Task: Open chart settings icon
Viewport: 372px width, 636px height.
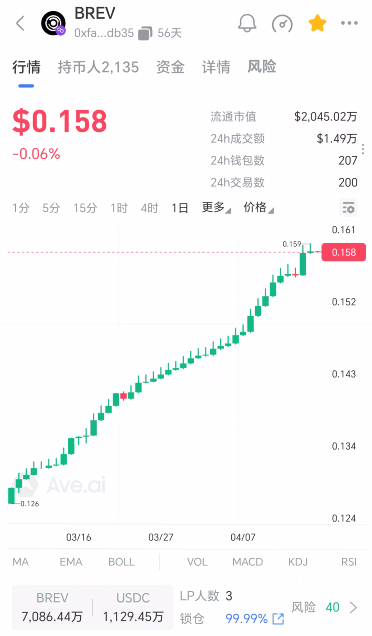Action: coord(348,208)
